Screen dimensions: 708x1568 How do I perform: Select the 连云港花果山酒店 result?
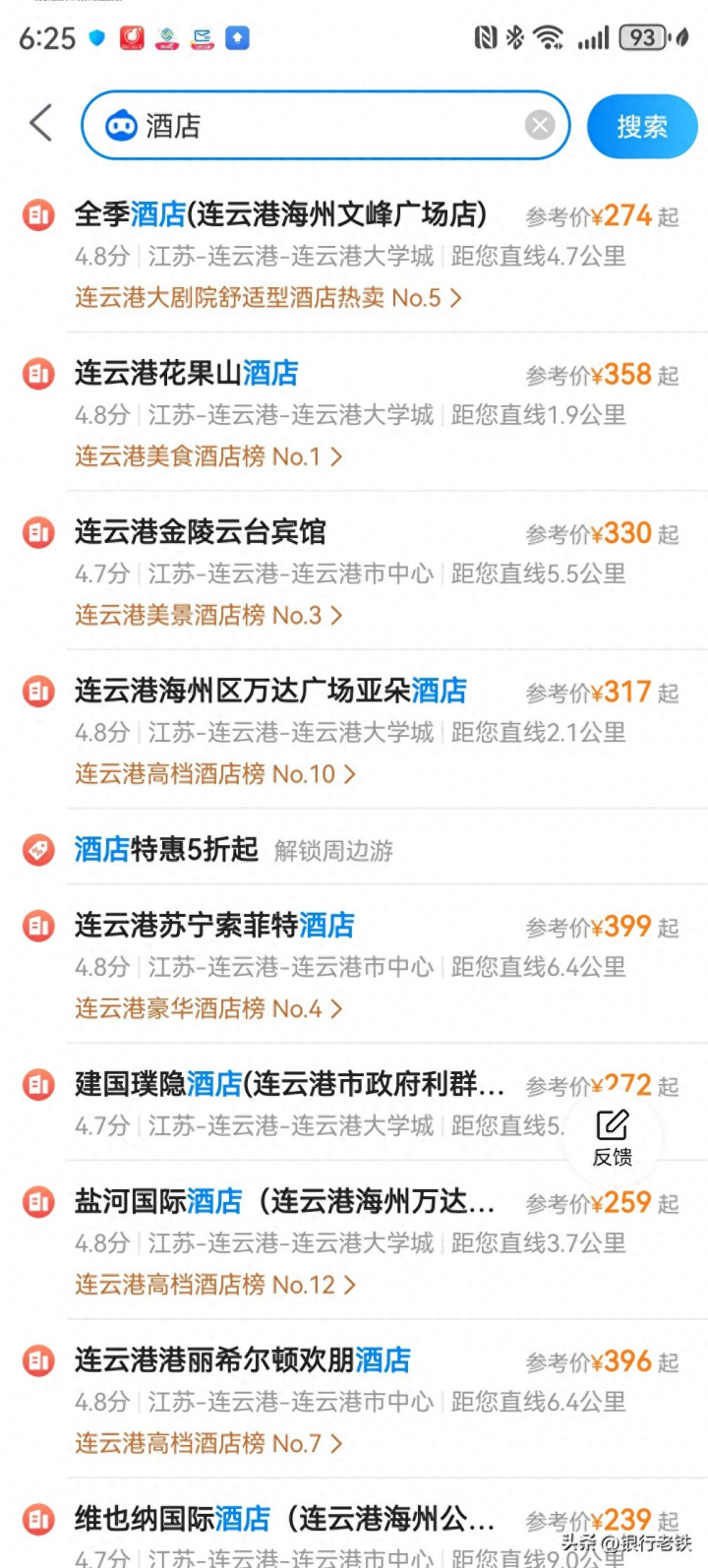tap(187, 374)
